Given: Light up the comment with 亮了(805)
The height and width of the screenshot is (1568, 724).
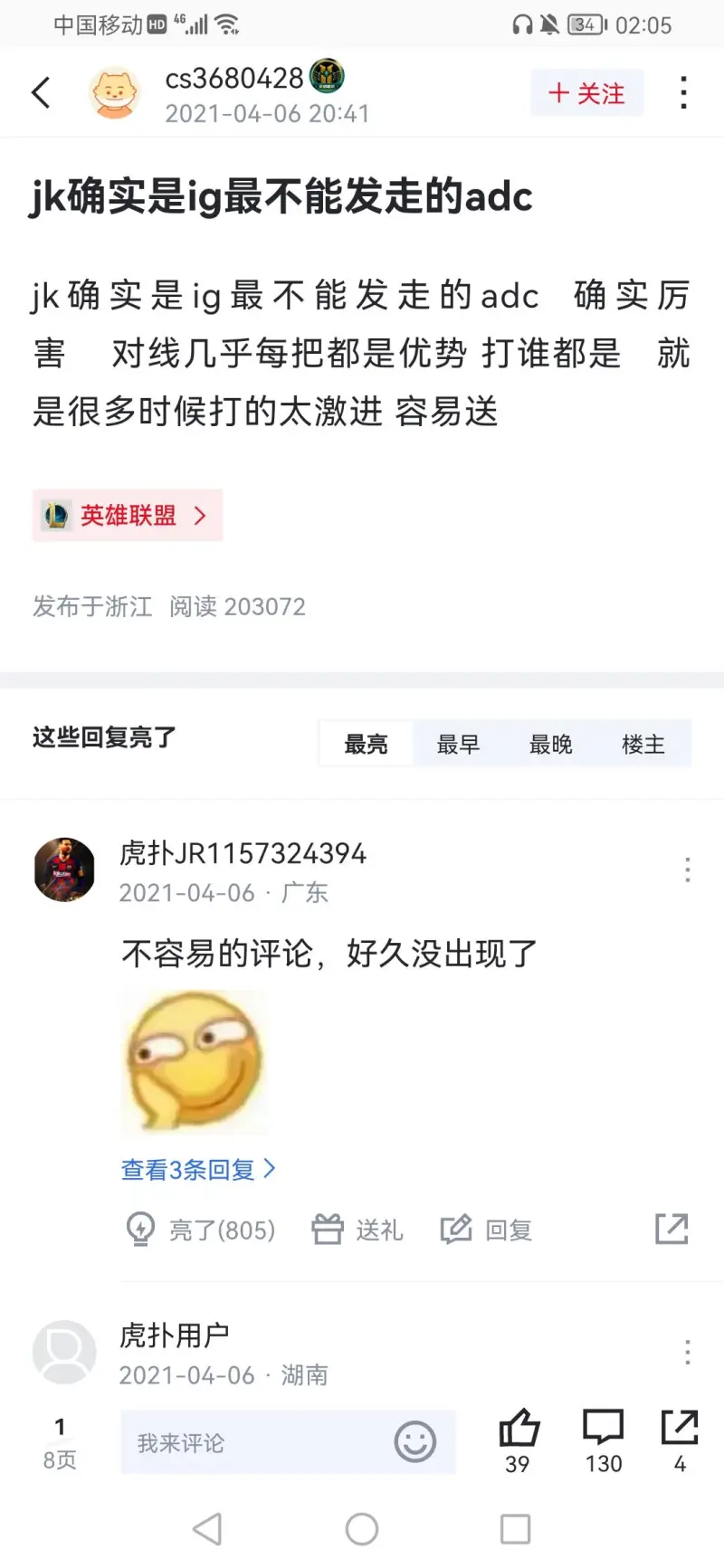Looking at the screenshot, I should tap(200, 1230).
